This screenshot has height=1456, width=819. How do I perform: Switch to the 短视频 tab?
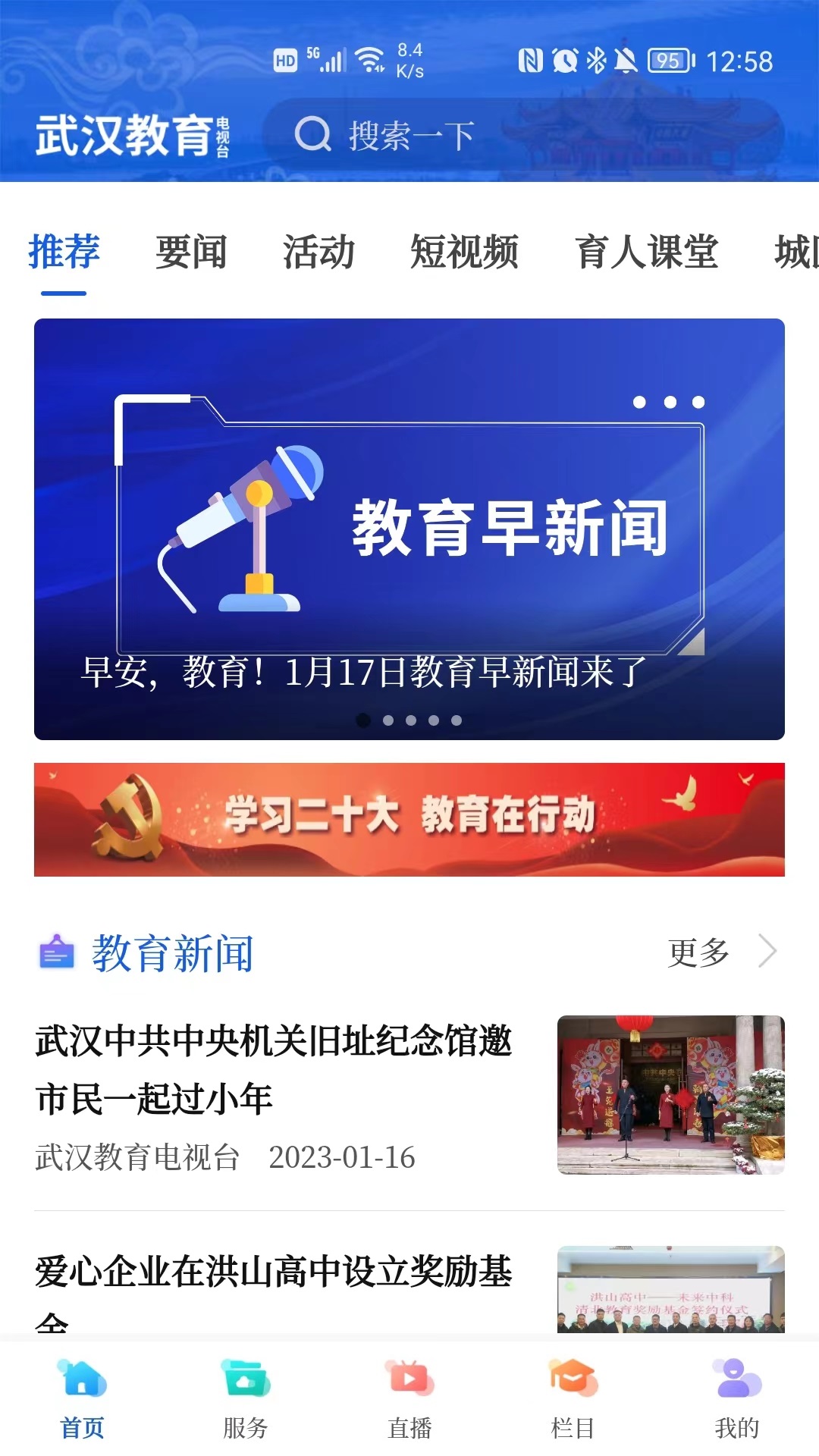tap(465, 253)
